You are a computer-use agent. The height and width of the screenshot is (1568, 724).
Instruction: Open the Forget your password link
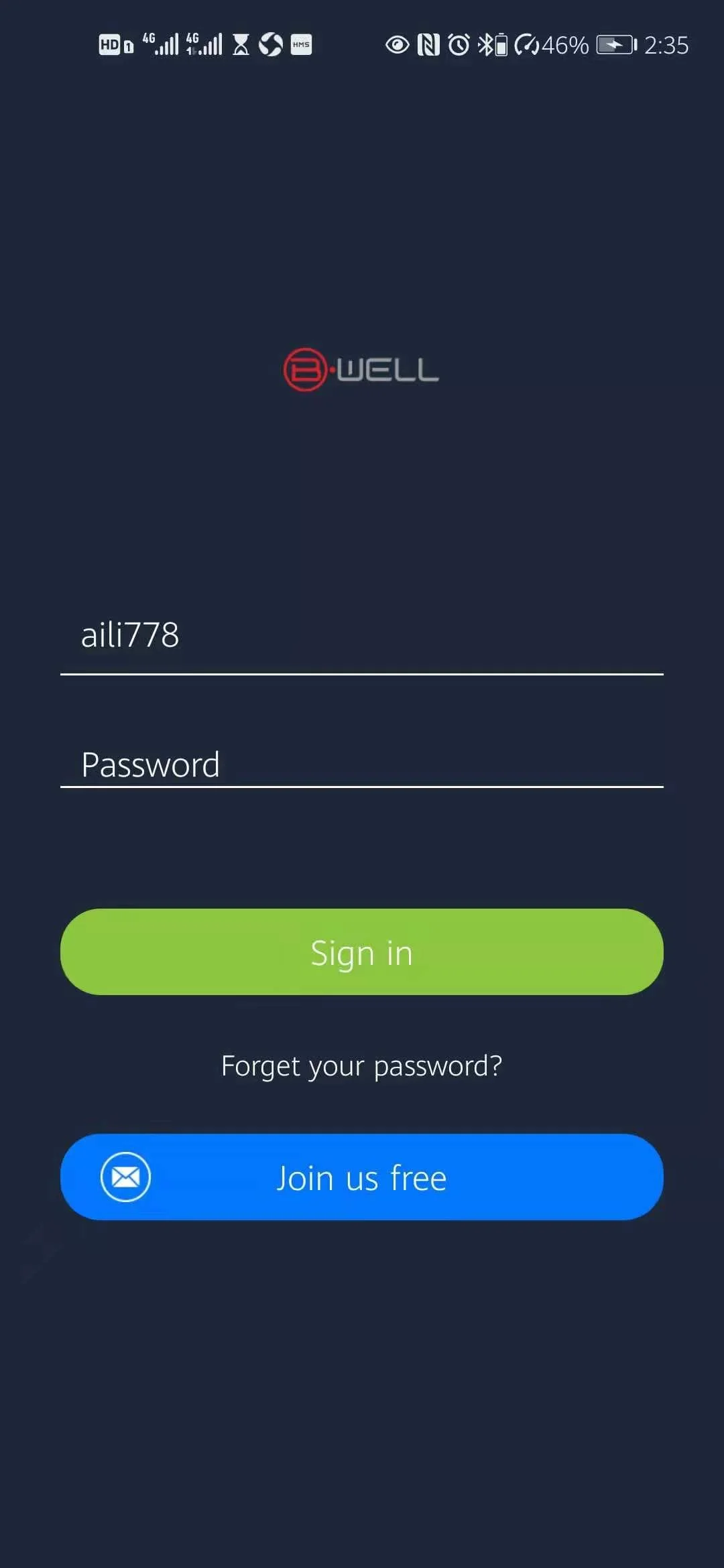[362, 1065]
